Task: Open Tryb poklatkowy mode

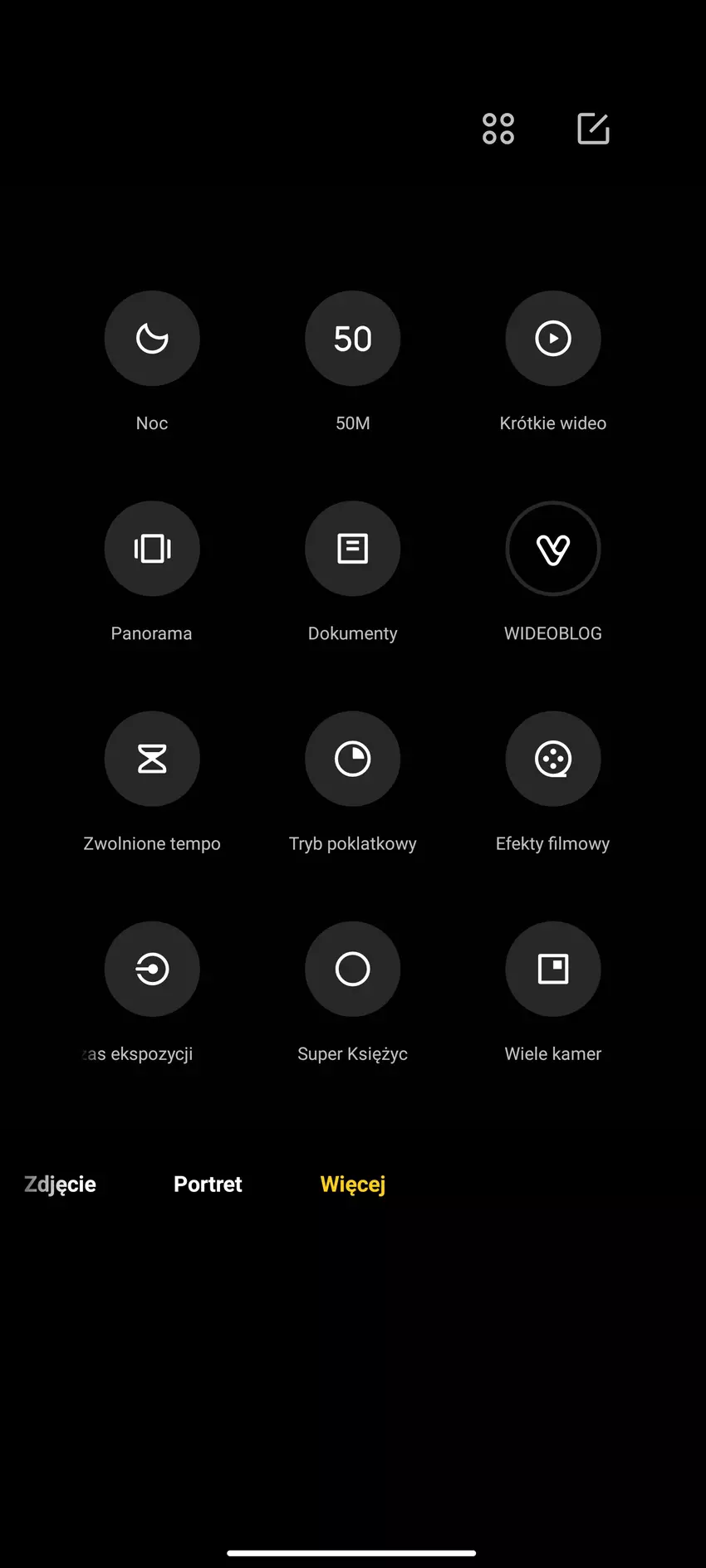Action: [353, 759]
